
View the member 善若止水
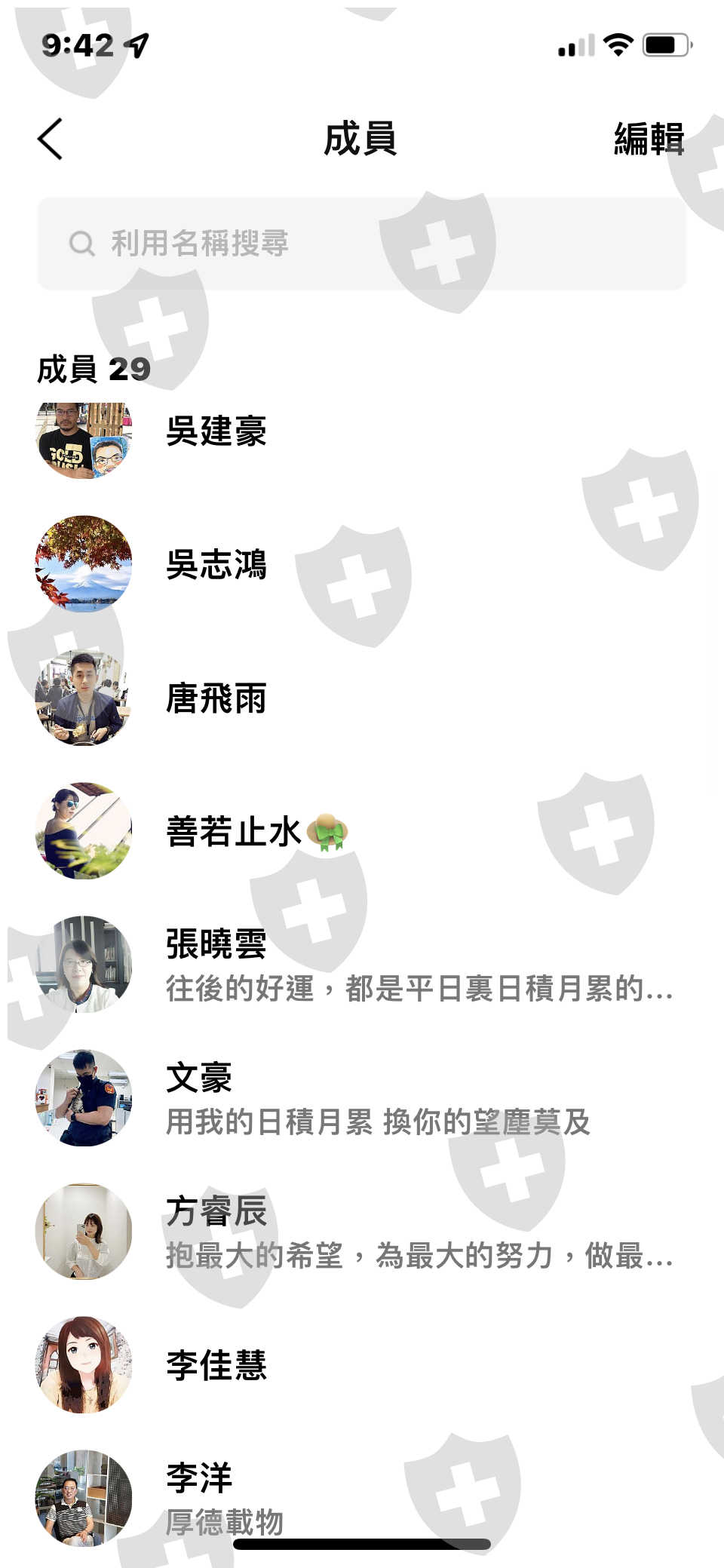362,831
